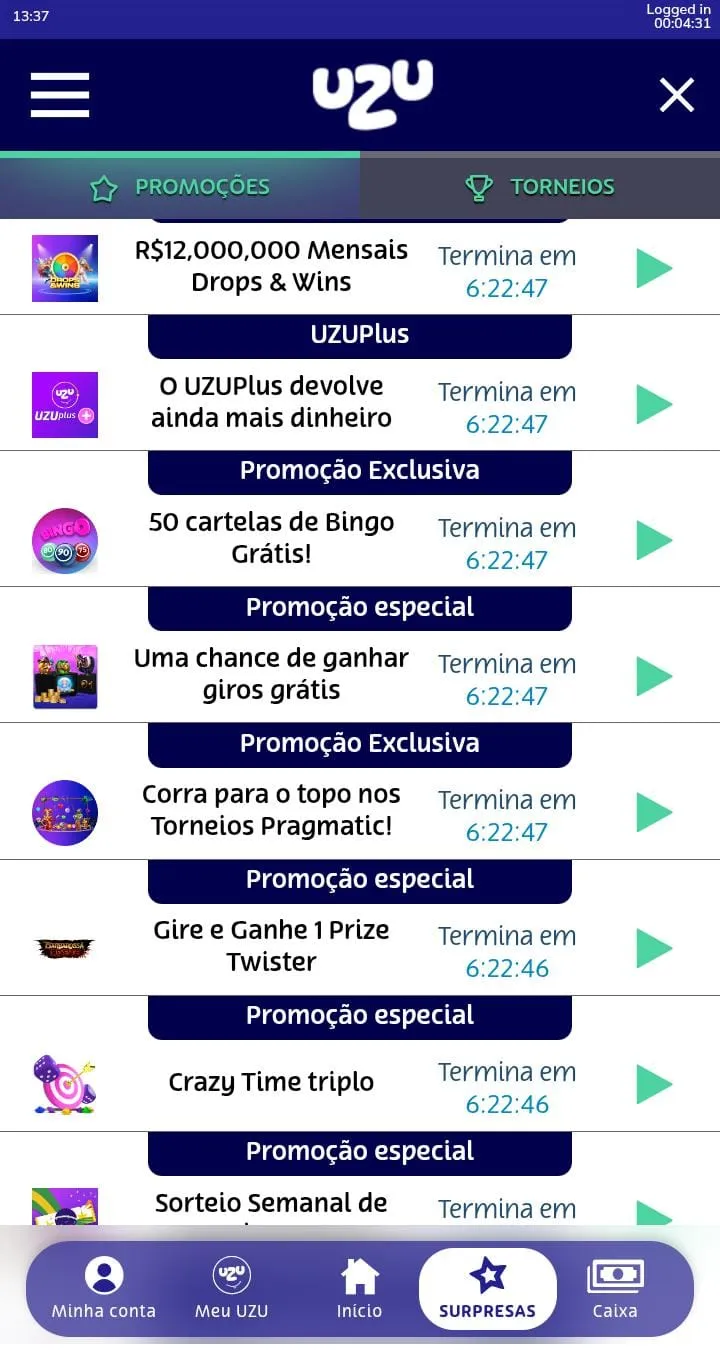720x1350 pixels.
Task: Open the giros grátis chance promotion
Action: [x=655, y=675]
